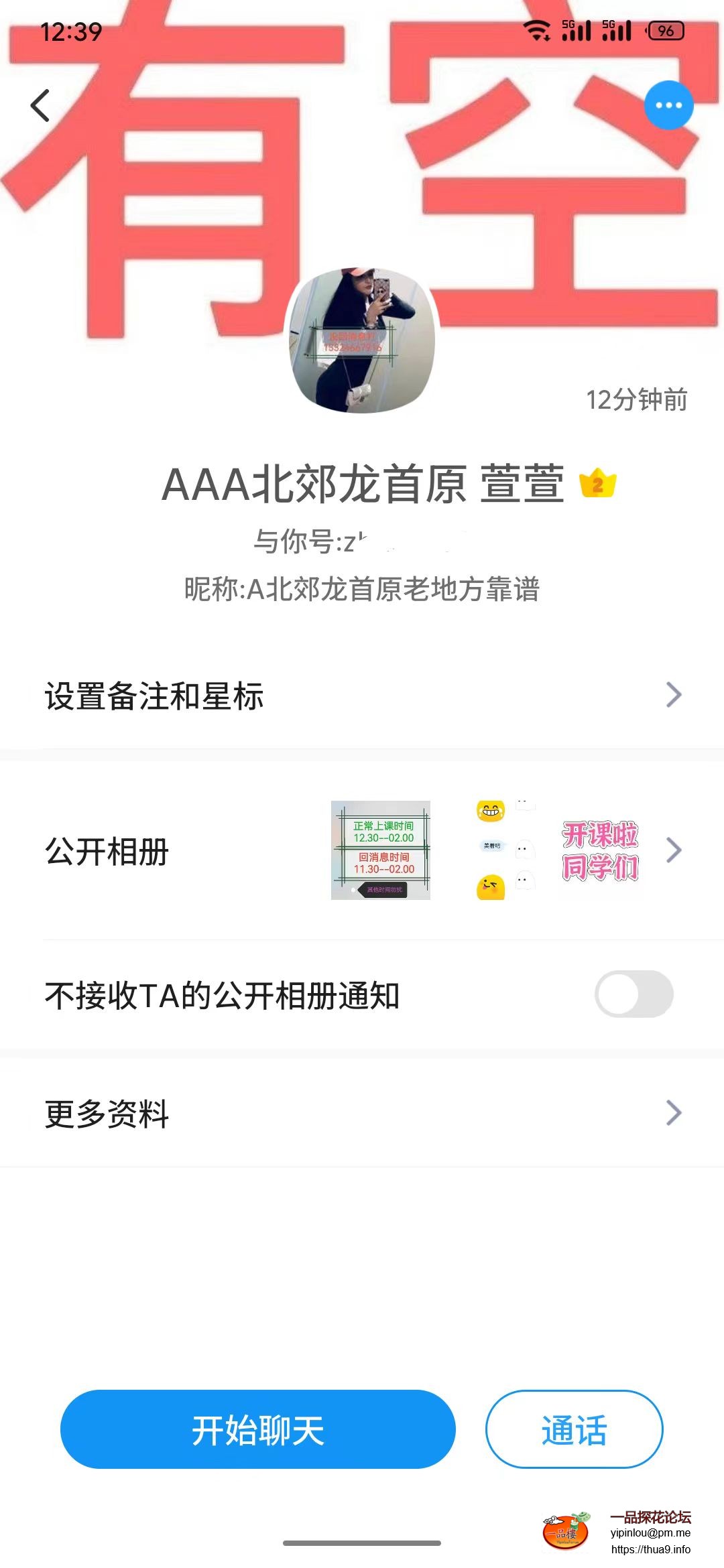Image resolution: width=724 pixels, height=1568 pixels.
Task: Open 更多资料 details
Action: [362, 1114]
